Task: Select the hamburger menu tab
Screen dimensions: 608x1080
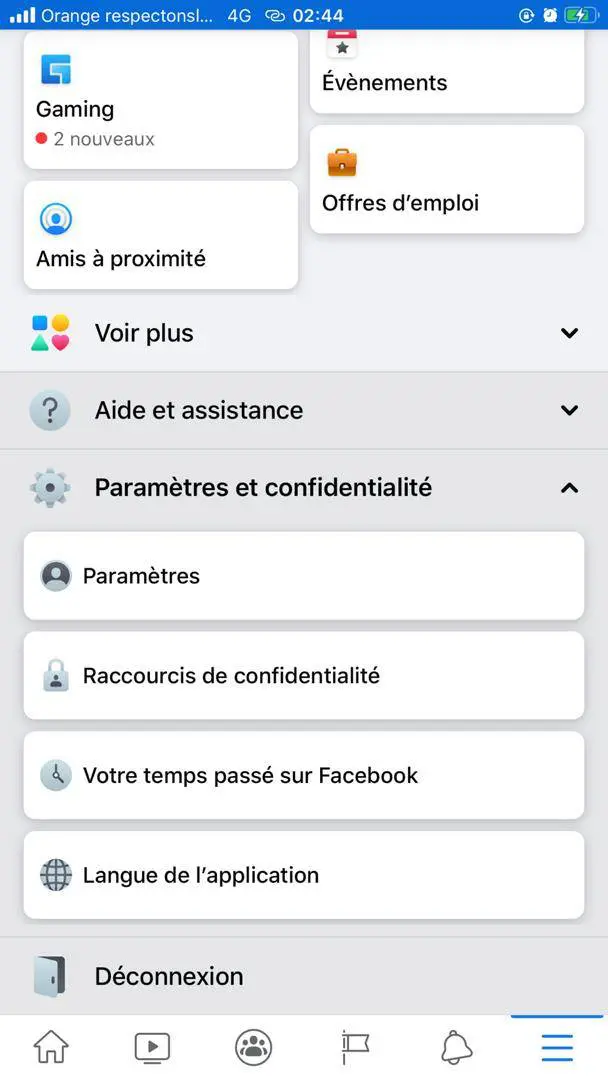Action: [x=557, y=1048]
